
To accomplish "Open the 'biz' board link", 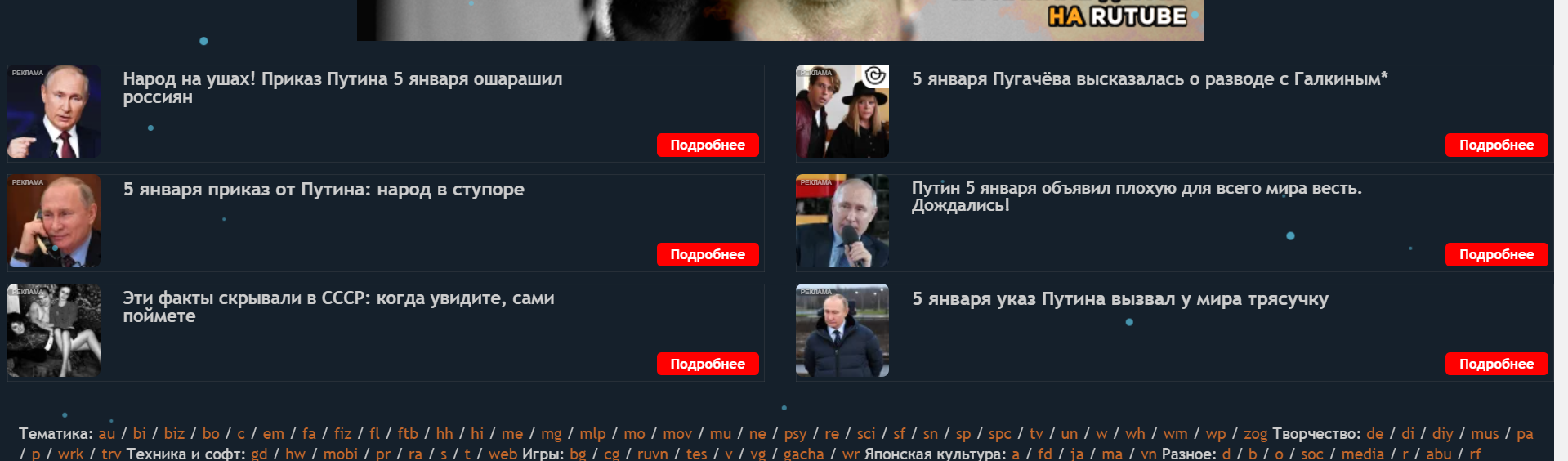I will coord(174,434).
